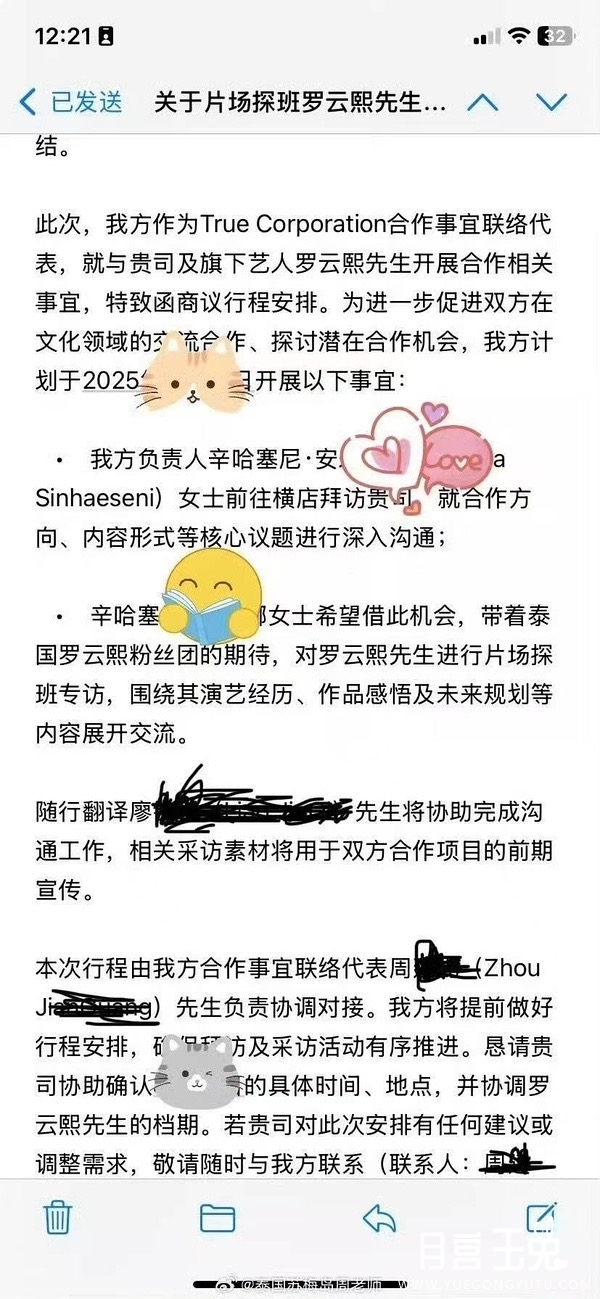
Task: Open the previous email with up arrow
Action: [x=482, y=101]
